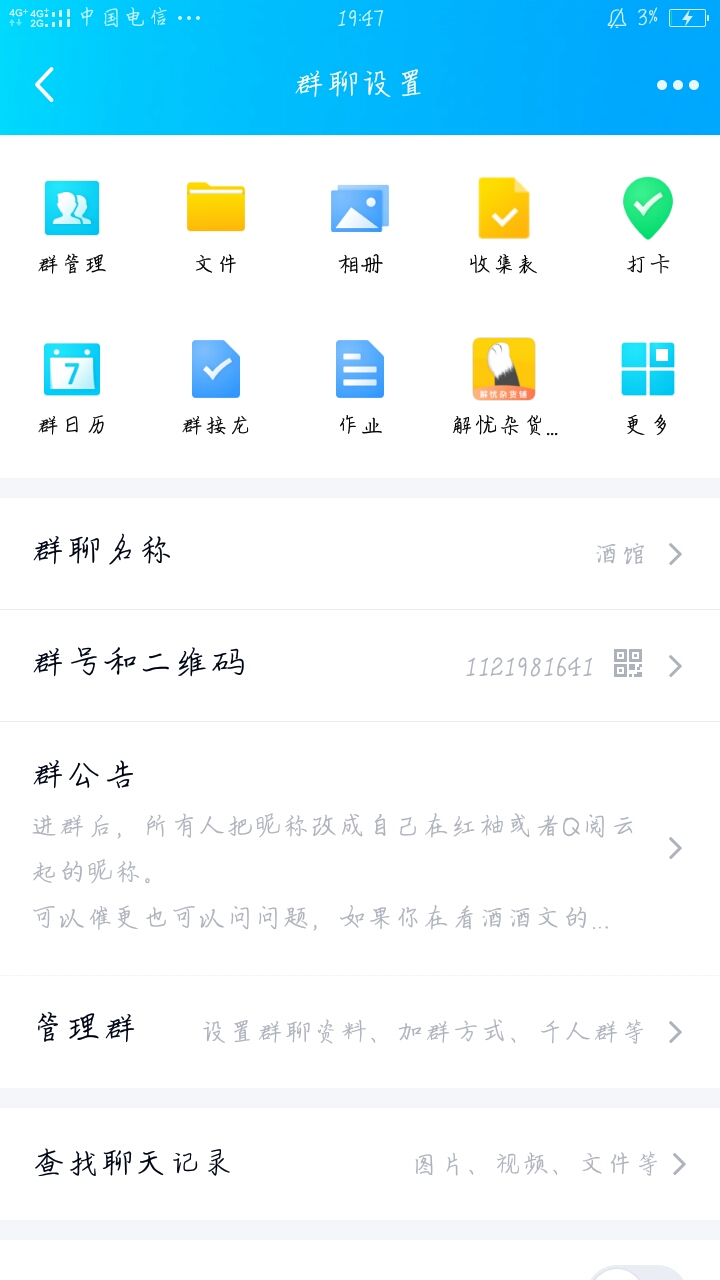720x1280 pixels.
Task: Open the three-dot overflow menu
Action: 678,85
